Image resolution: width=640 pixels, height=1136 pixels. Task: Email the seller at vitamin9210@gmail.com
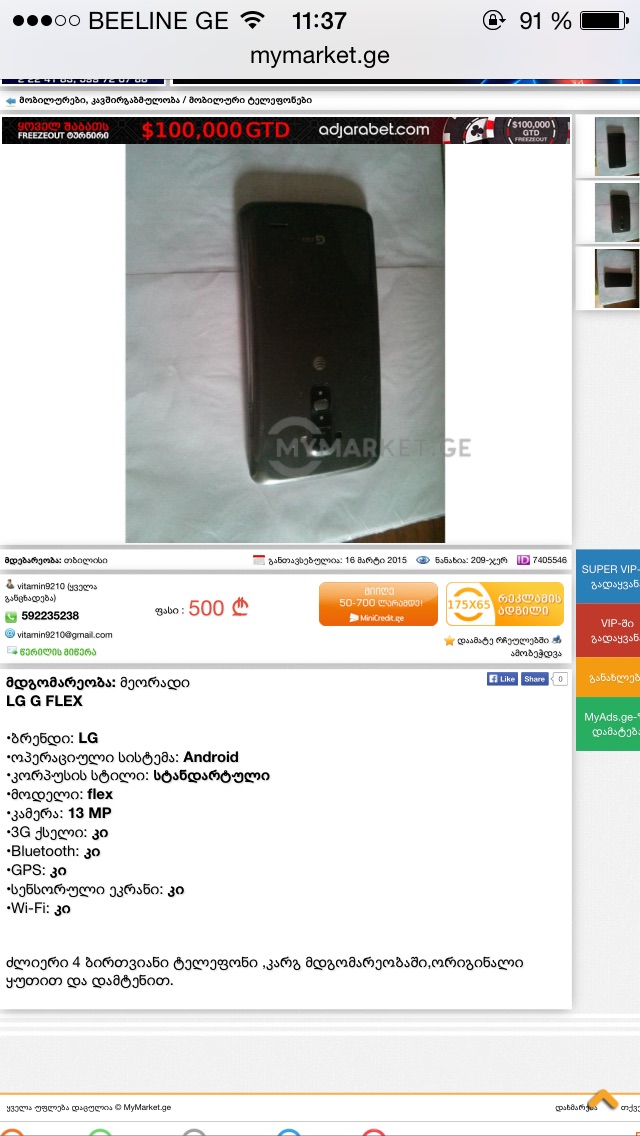[x=65, y=634]
